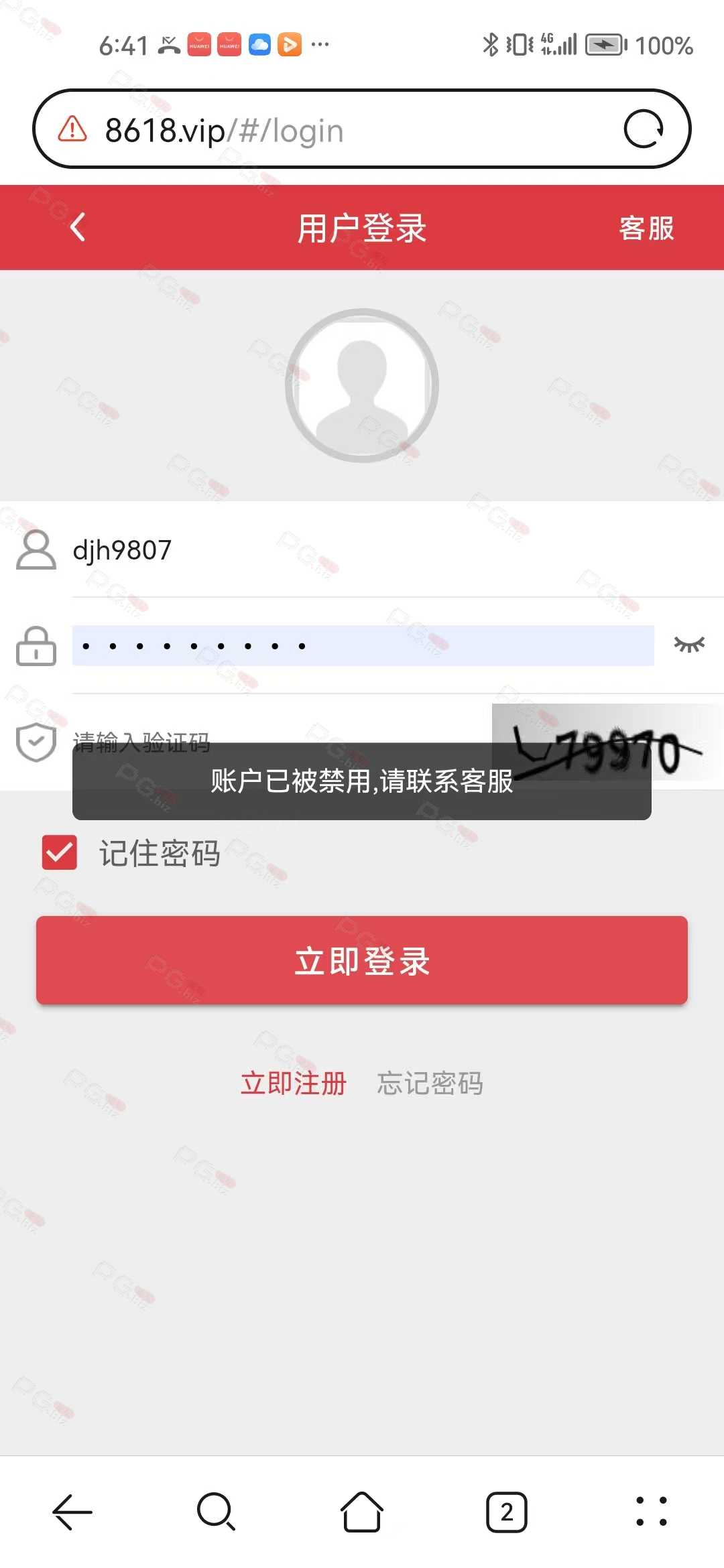Open 忘记密码 link

(430, 1083)
